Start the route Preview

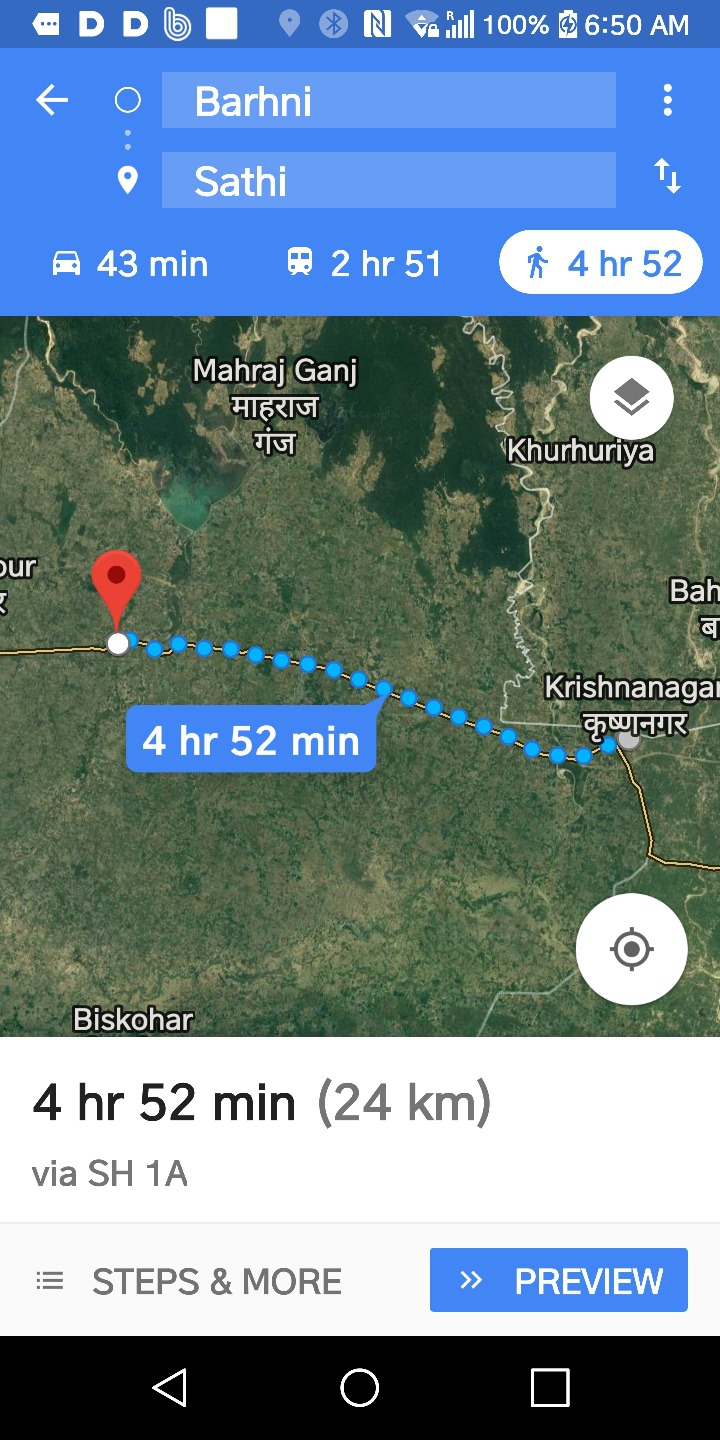pyautogui.click(x=558, y=1280)
